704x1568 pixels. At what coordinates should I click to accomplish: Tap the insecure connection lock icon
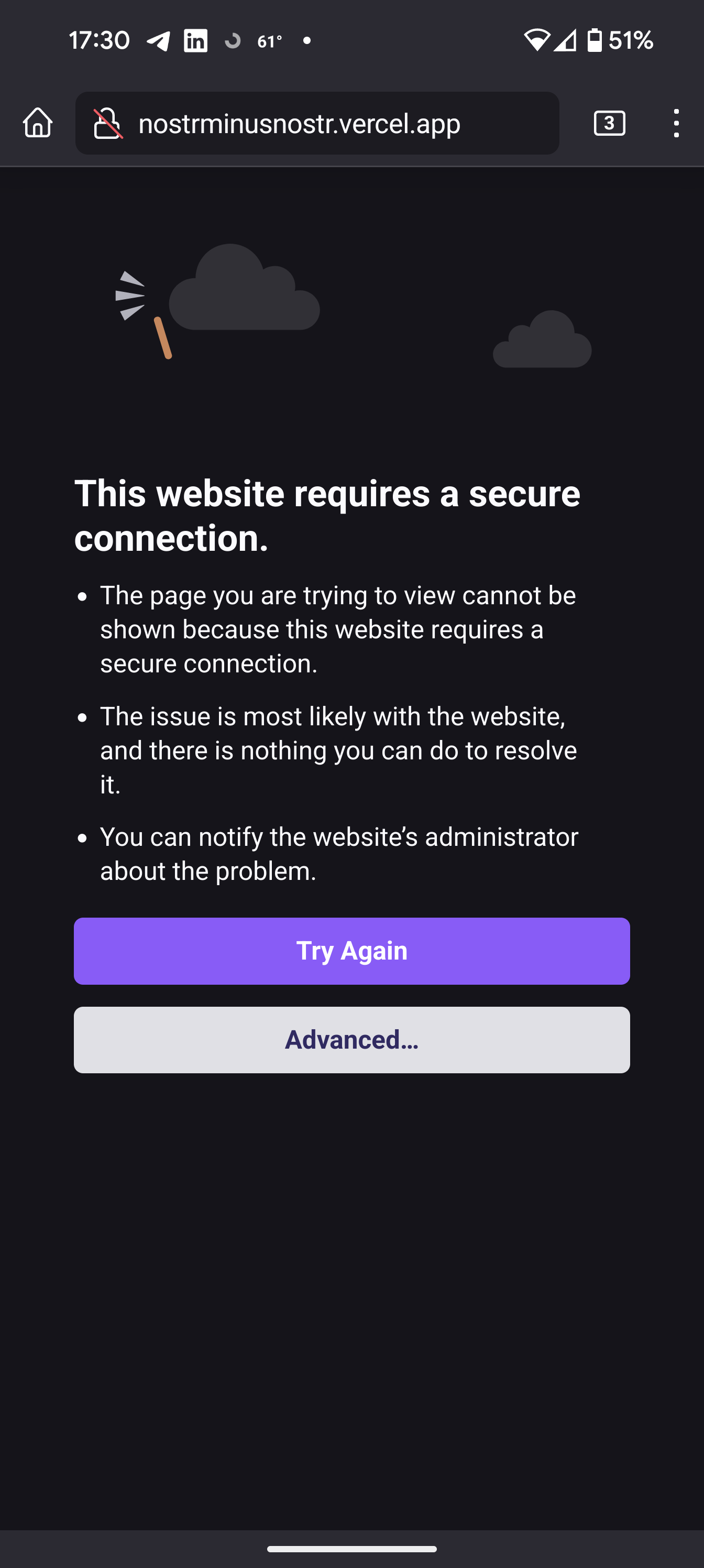108,123
